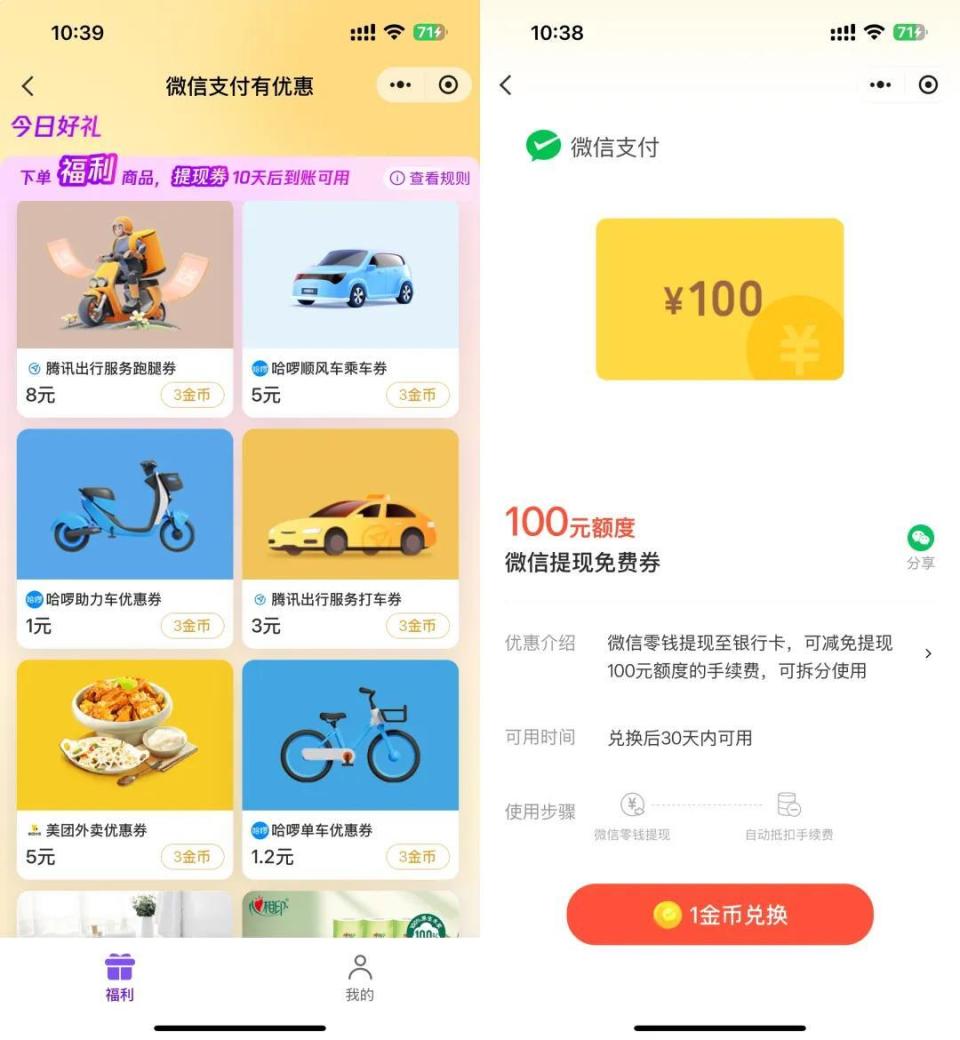This screenshot has width=960, height=1040.
Task: Tap the 1金币兑换 redeem button
Action: point(719,914)
